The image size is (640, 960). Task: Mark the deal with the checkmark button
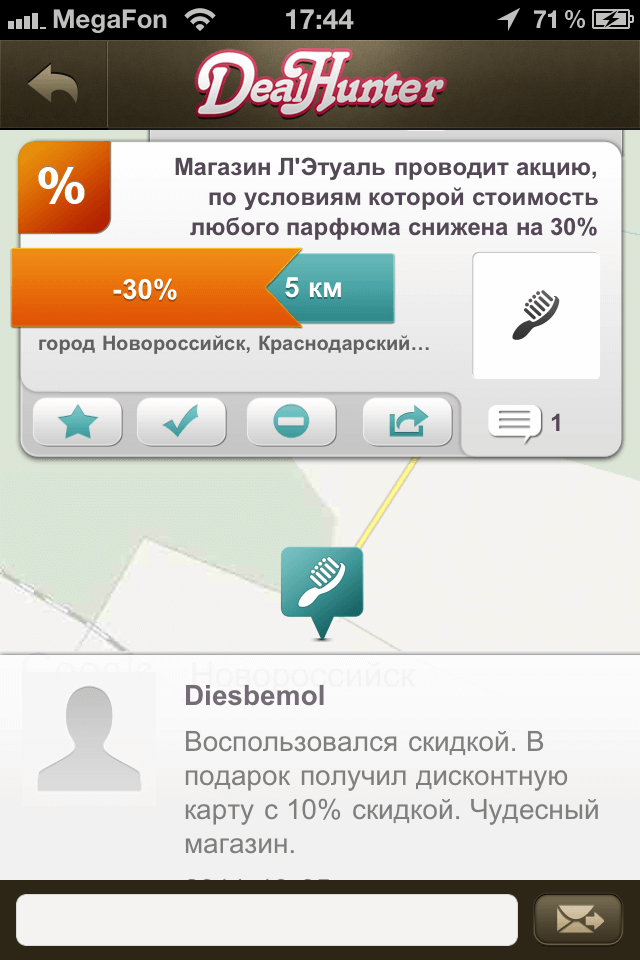181,423
